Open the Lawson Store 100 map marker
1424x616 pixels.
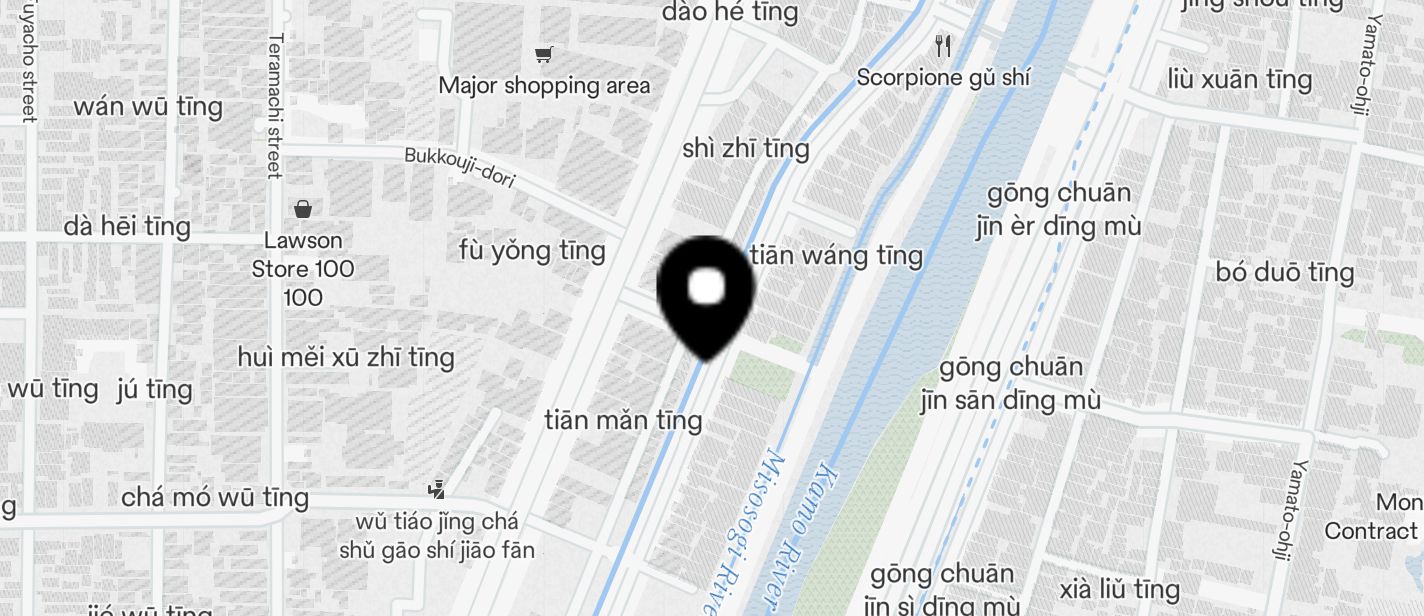(x=302, y=210)
